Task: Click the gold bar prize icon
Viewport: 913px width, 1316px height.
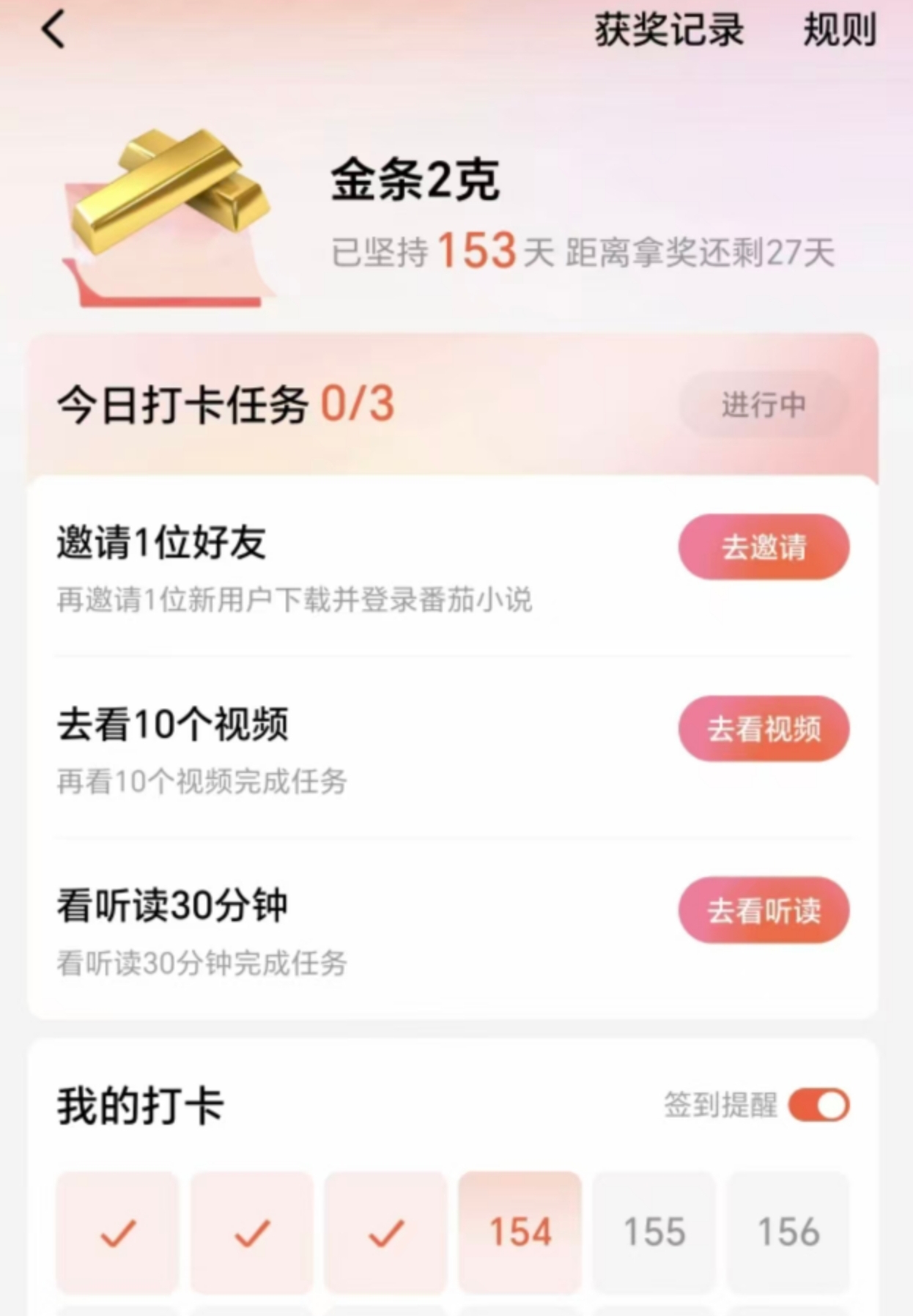Action: (x=170, y=209)
